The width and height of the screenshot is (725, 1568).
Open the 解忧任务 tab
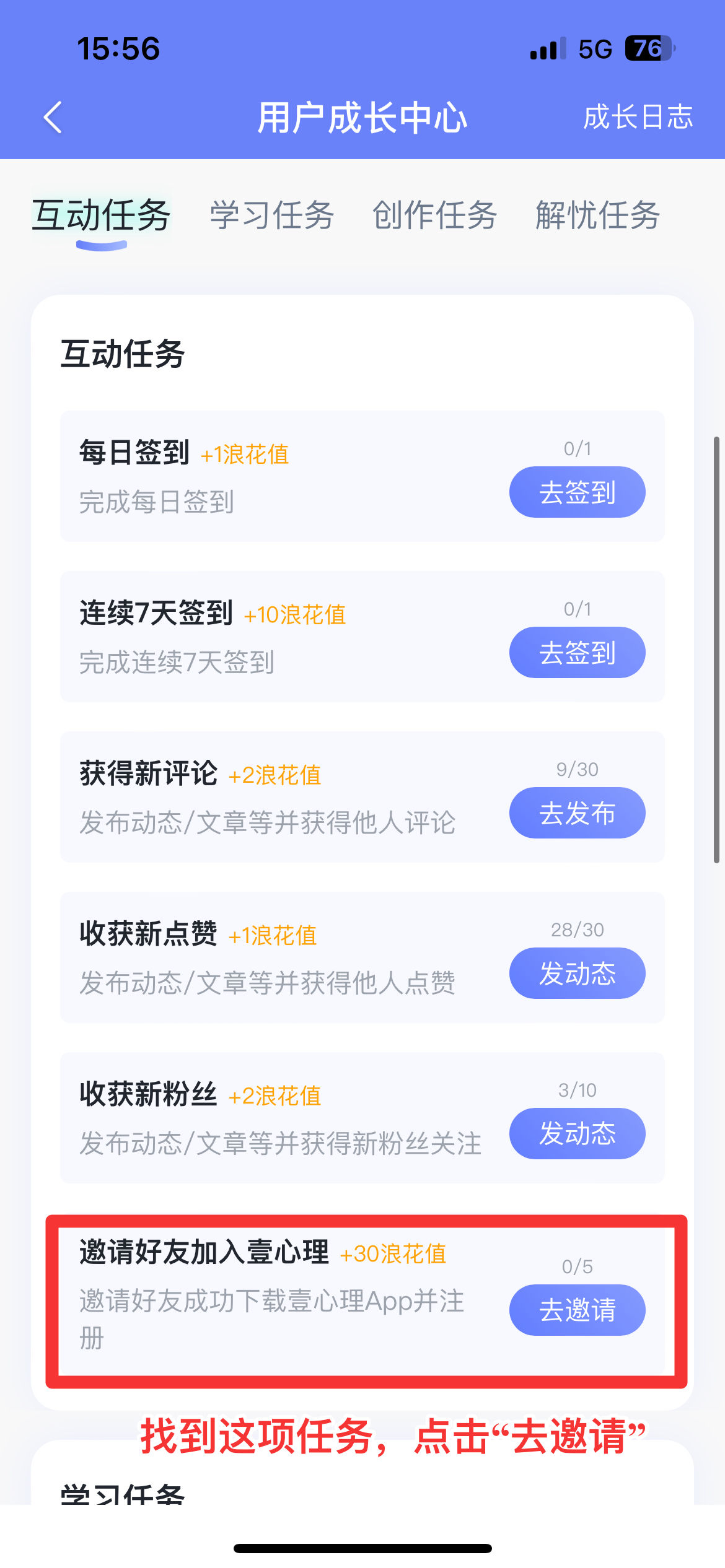tap(597, 216)
